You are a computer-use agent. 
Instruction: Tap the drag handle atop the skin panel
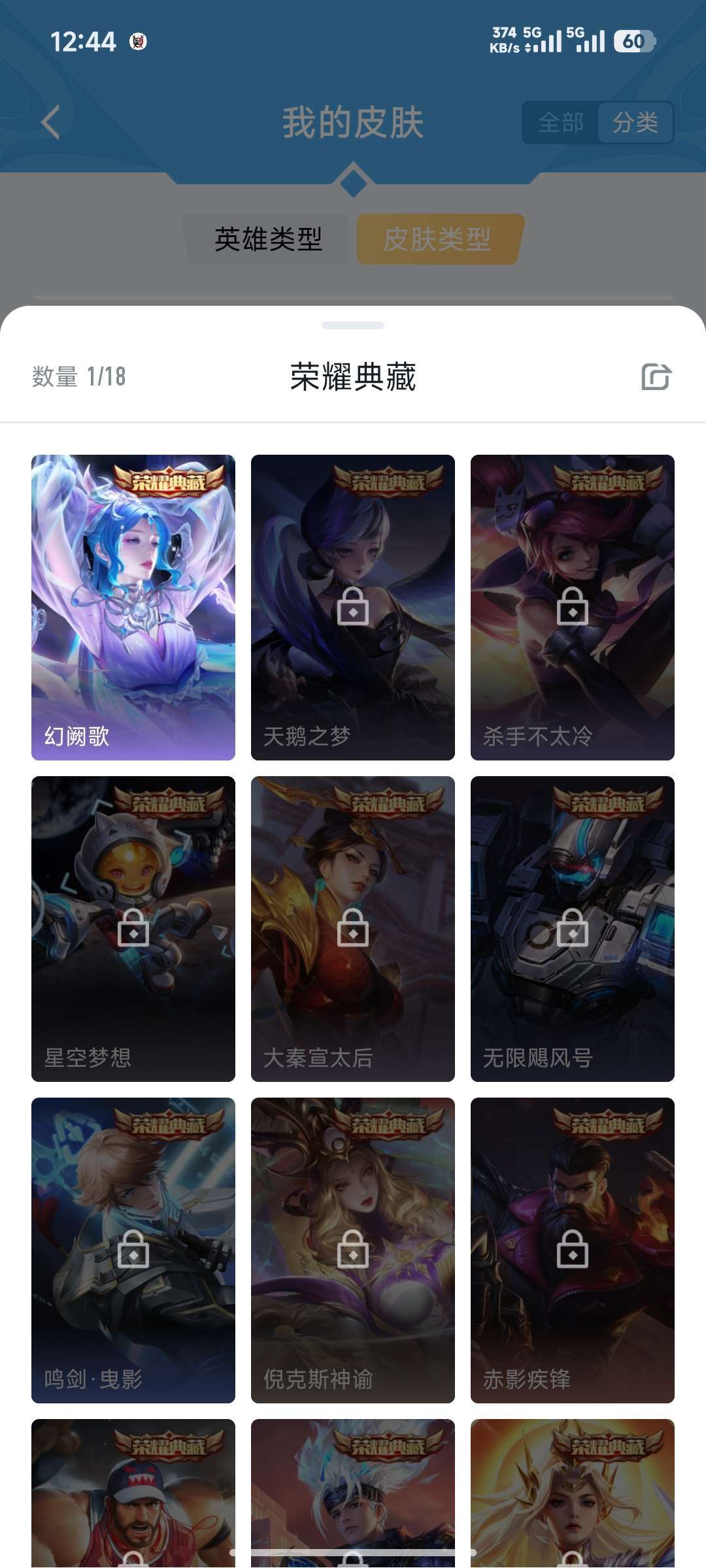[x=353, y=325]
